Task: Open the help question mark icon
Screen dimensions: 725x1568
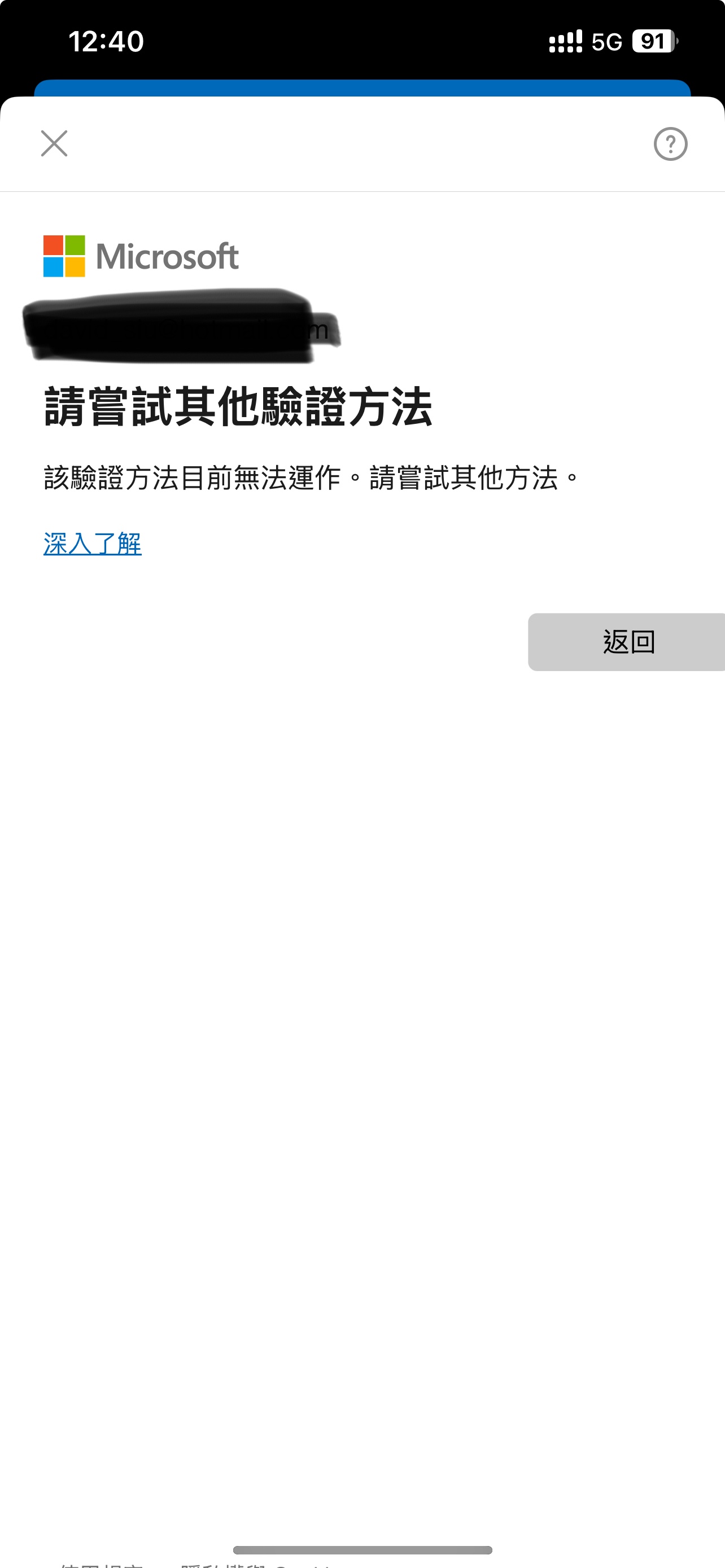Action: coord(670,144)
